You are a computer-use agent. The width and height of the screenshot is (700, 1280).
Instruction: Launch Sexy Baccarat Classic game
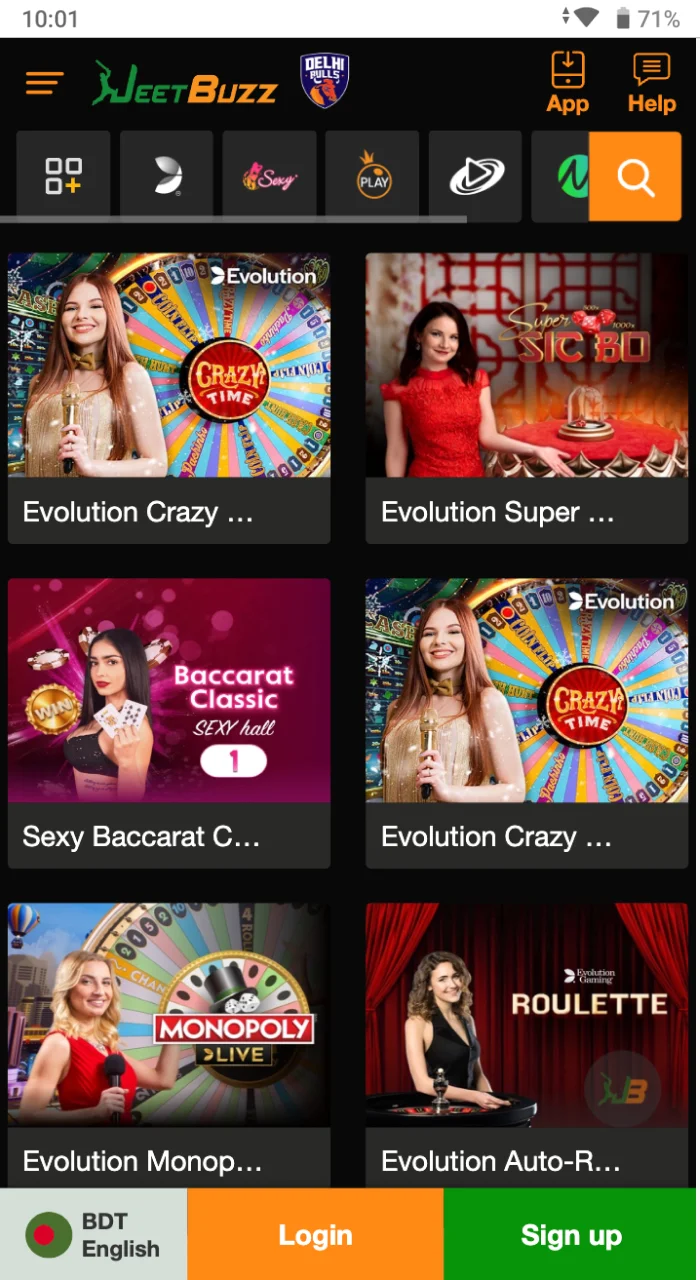click(x=169, y=722)
